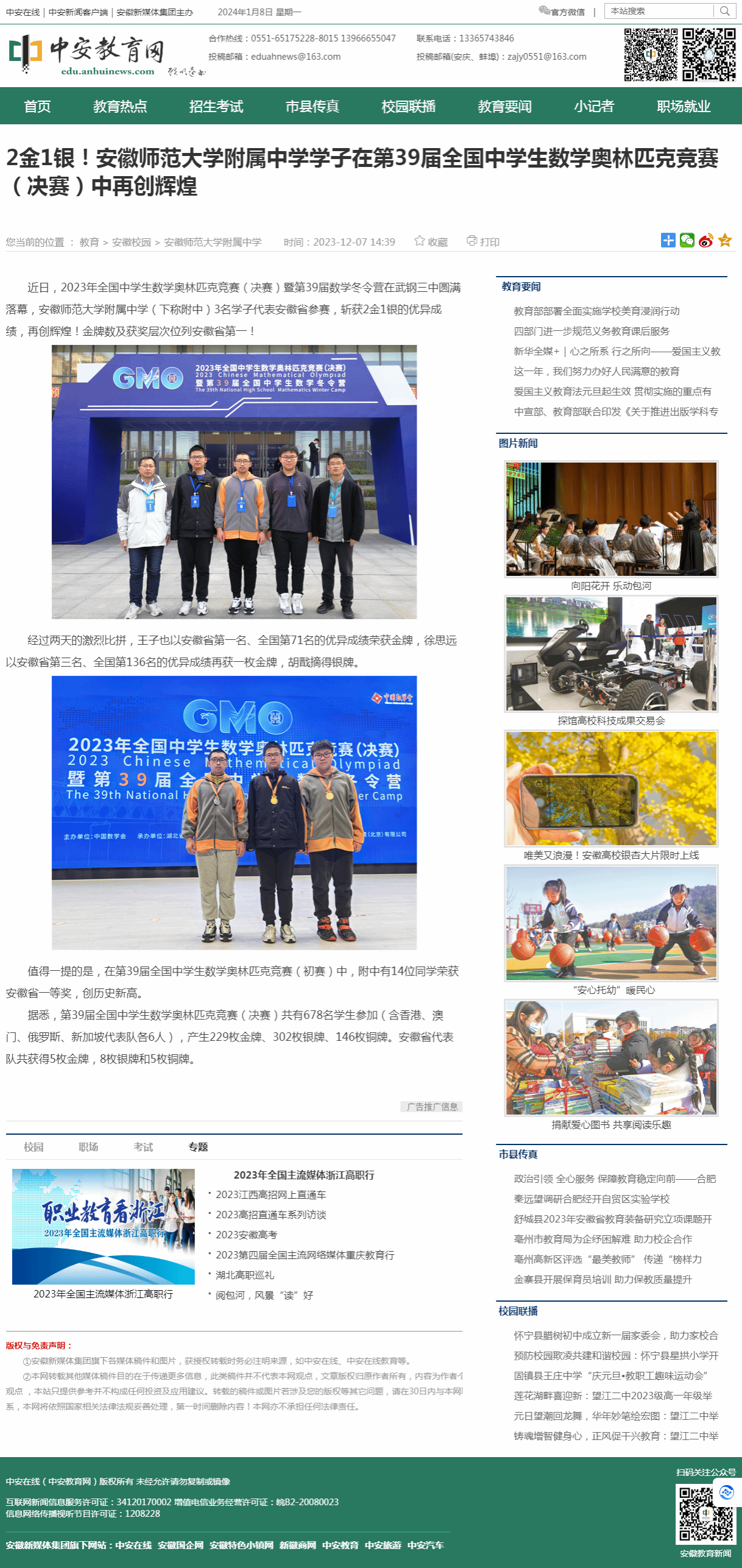Select the 考试 tab below the article
742x1568 pixels.
(143, 1147)
